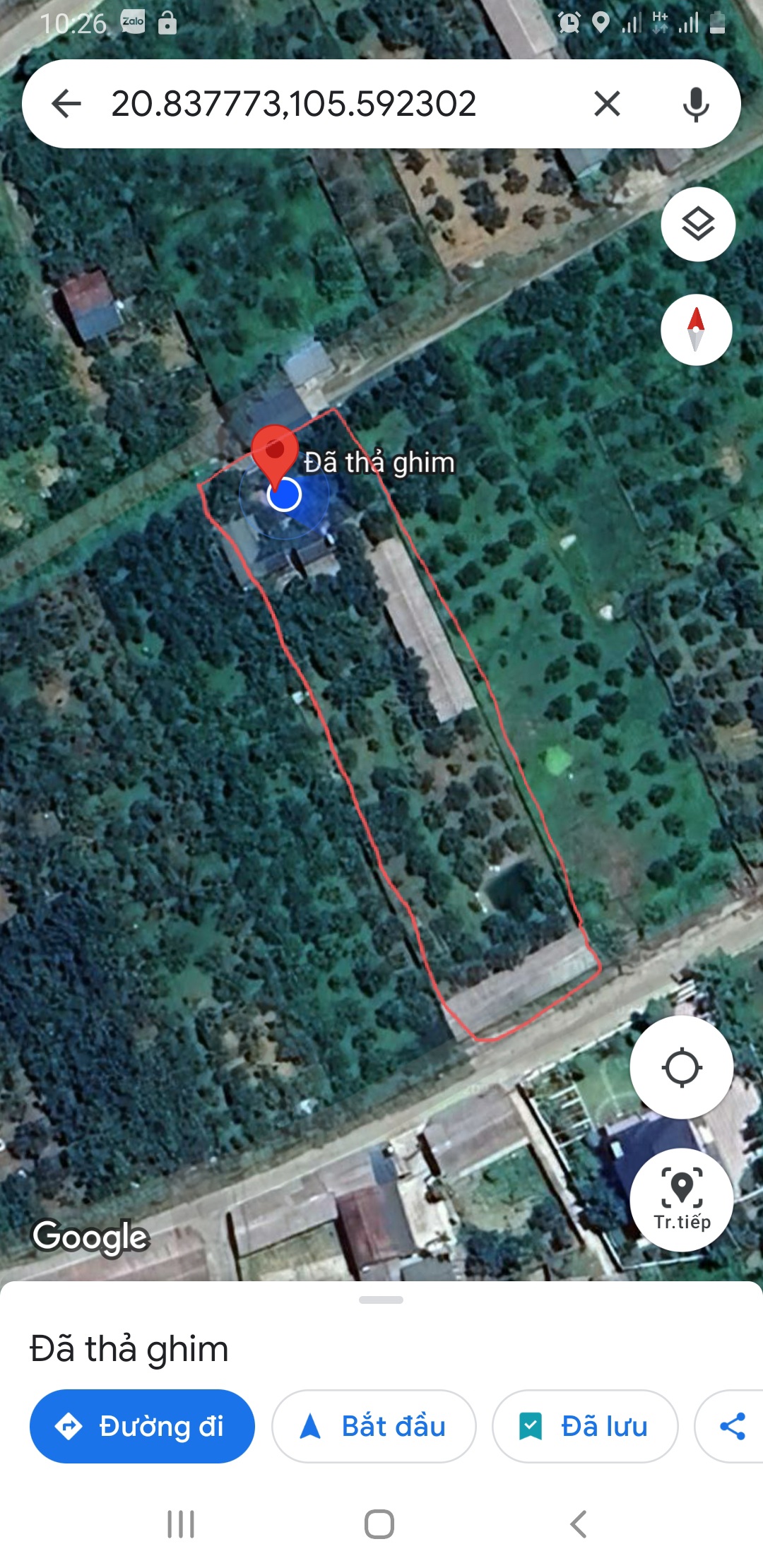The image size is (763, 1568).
Task: Start navigation with Bắt đầu
Action: click(374, 1426)
